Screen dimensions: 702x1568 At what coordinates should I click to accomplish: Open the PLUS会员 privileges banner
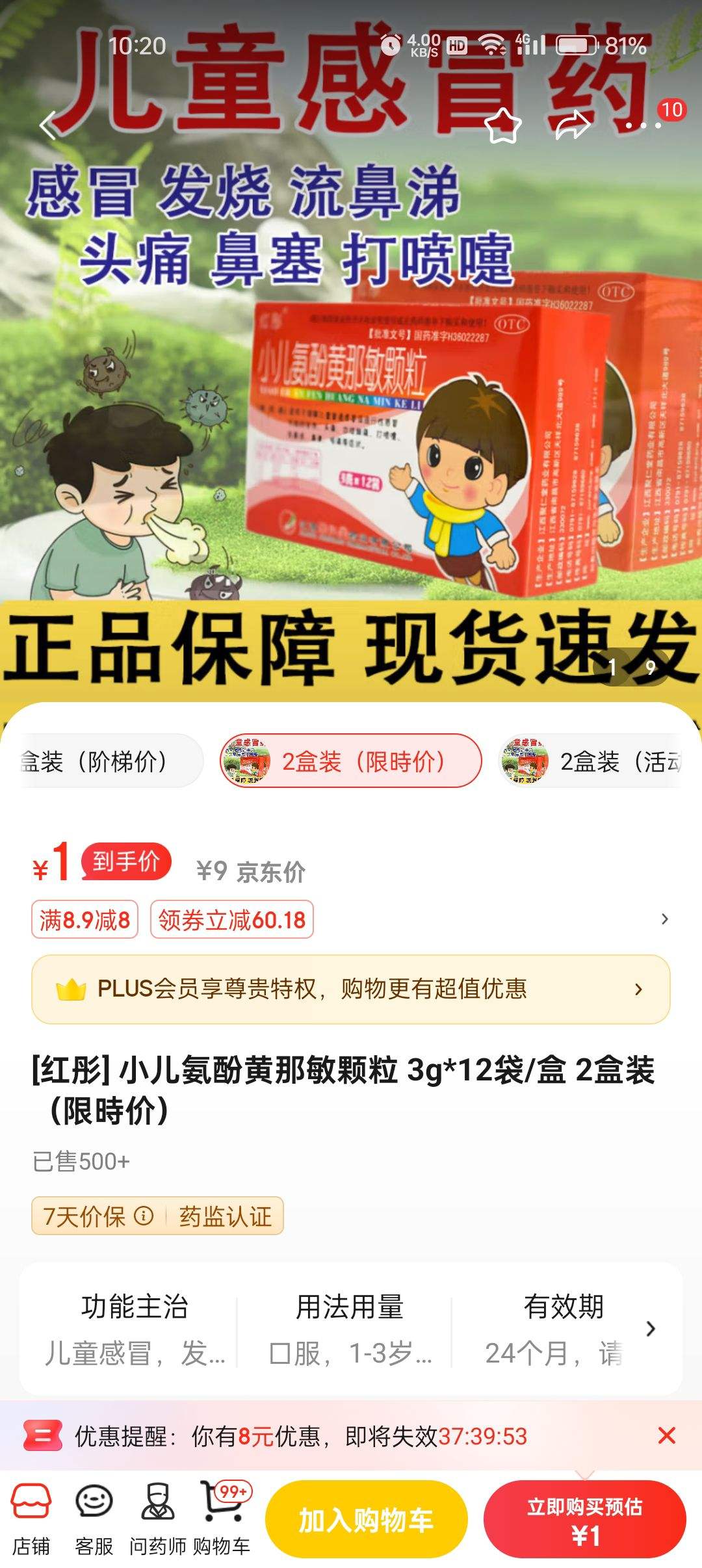click(x=351, y=989)
